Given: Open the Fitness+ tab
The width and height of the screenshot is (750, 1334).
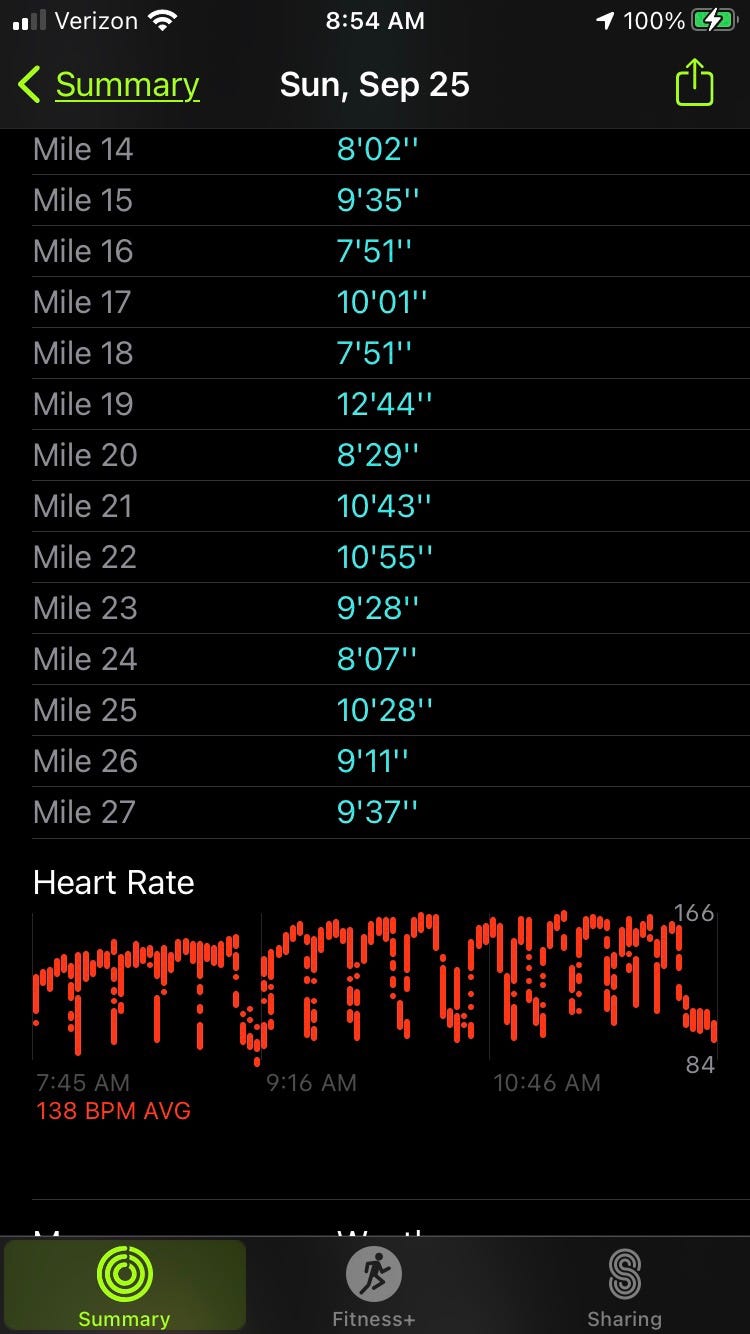Looking at the screenshot, I should pos(374,1286).
